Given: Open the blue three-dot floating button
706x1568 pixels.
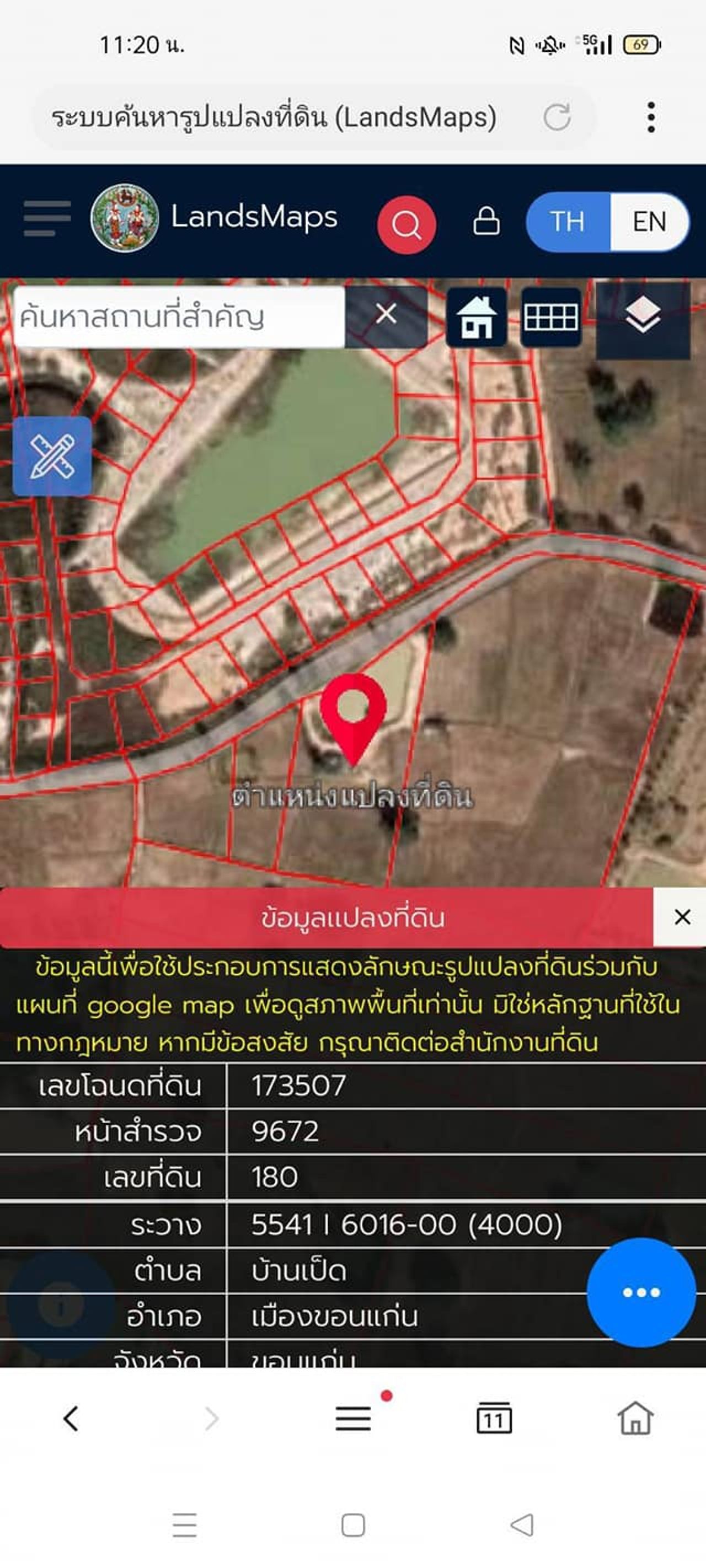Looking at the screenshot, I should (641, 1292).
